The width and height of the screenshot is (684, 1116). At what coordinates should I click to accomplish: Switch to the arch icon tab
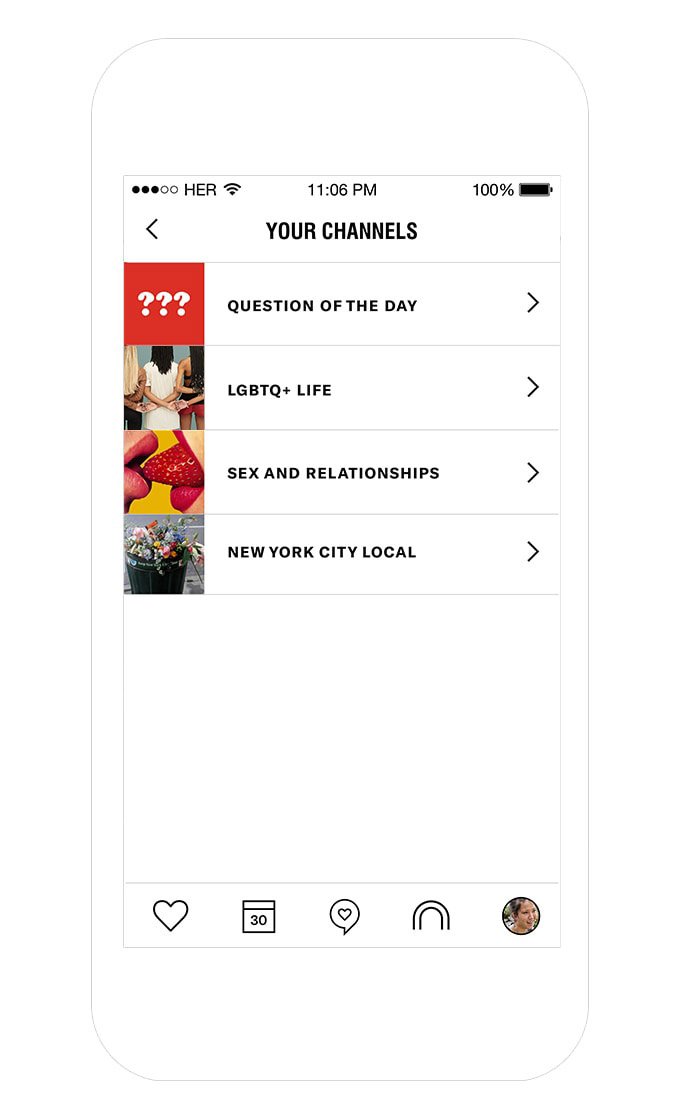coord(431,916)
